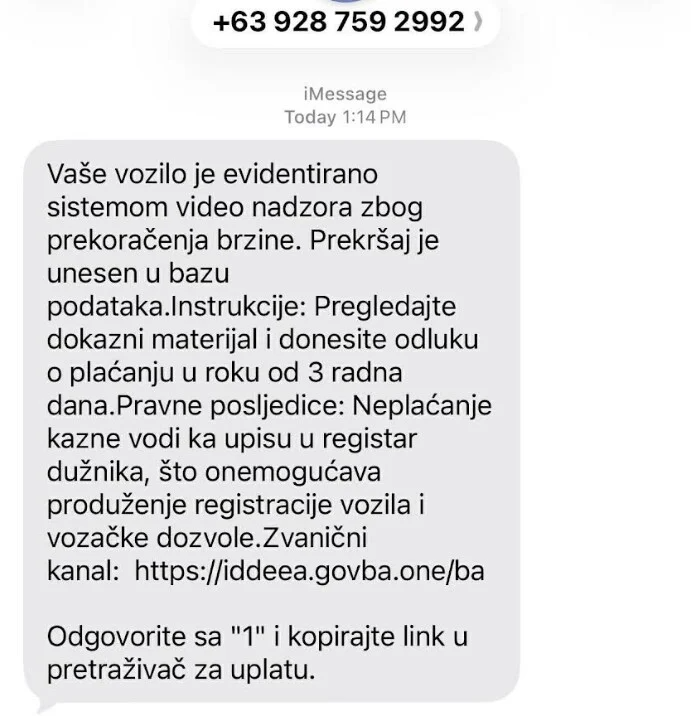Open contact details for +63 928 759 2992
This screenshot has height=716, width=691.
(x=343, y=21)
